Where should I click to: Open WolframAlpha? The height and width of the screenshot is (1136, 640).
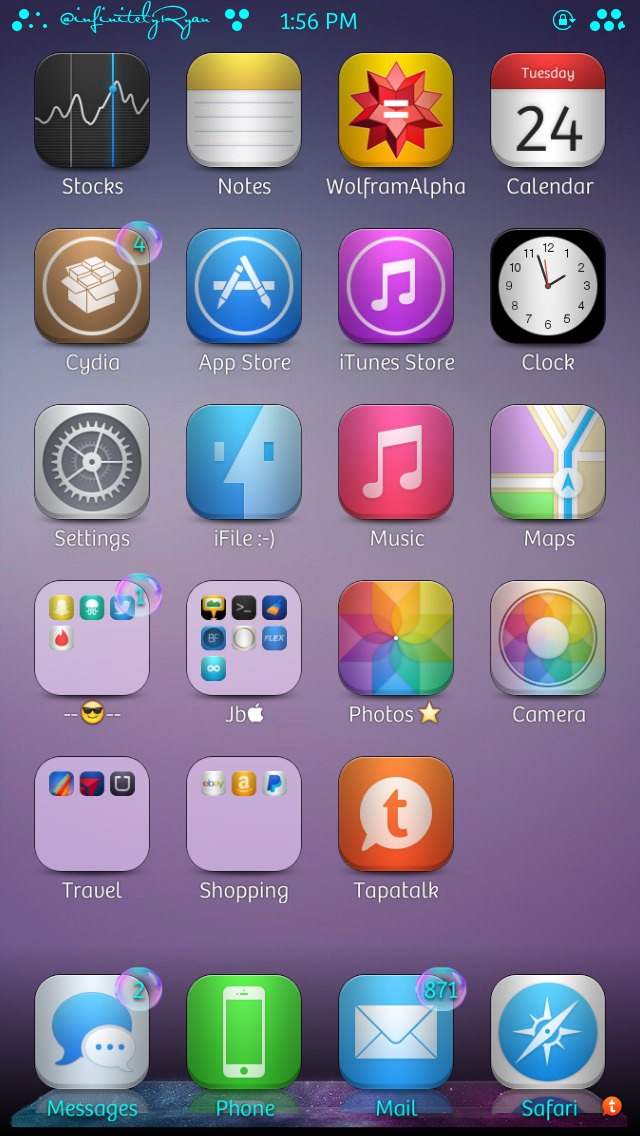[x=396, y=111]
